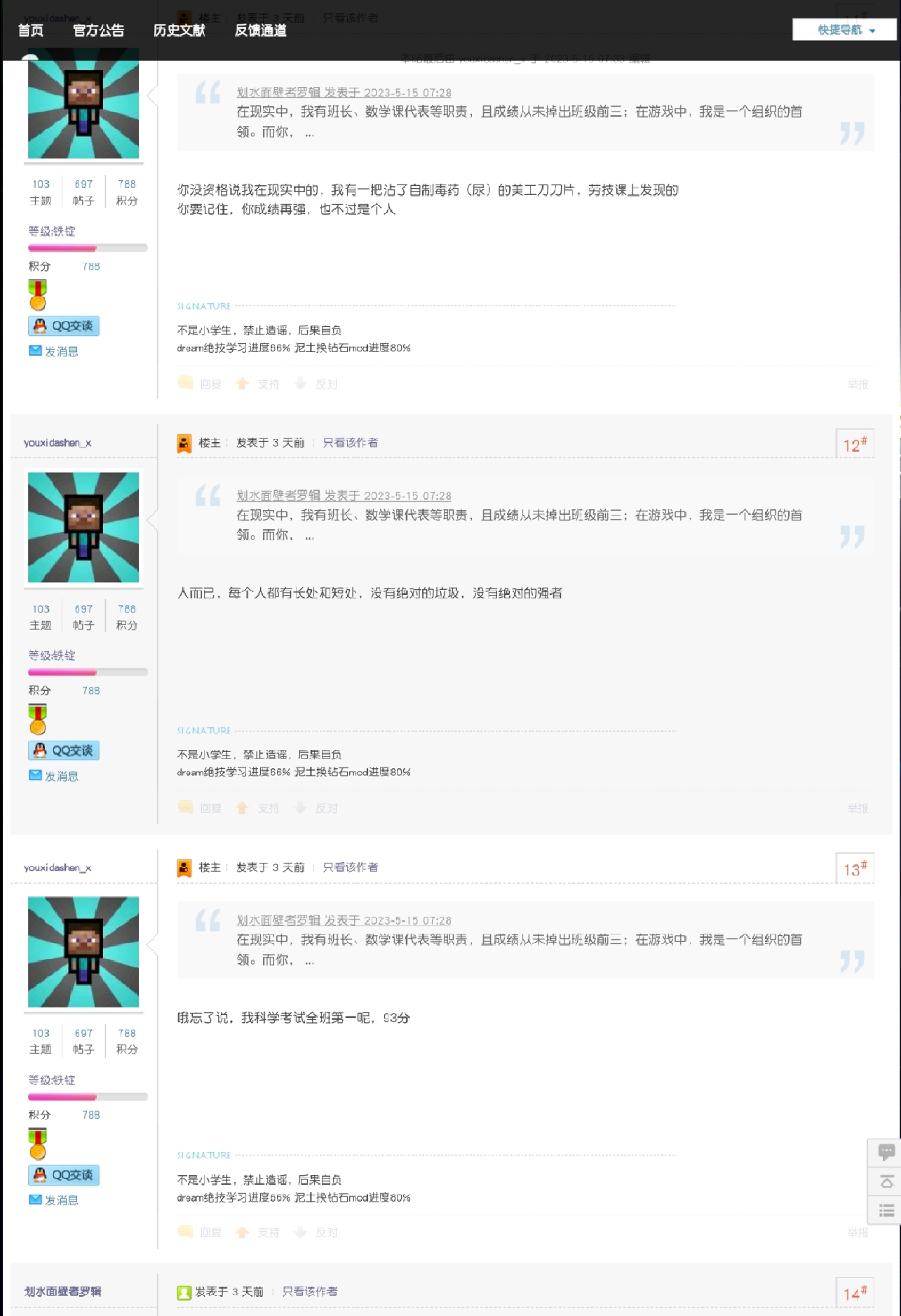Tap 只看该作者 on post 14#
The width and height of the screenshot is (901, 1316).
tap(309, 1291)
